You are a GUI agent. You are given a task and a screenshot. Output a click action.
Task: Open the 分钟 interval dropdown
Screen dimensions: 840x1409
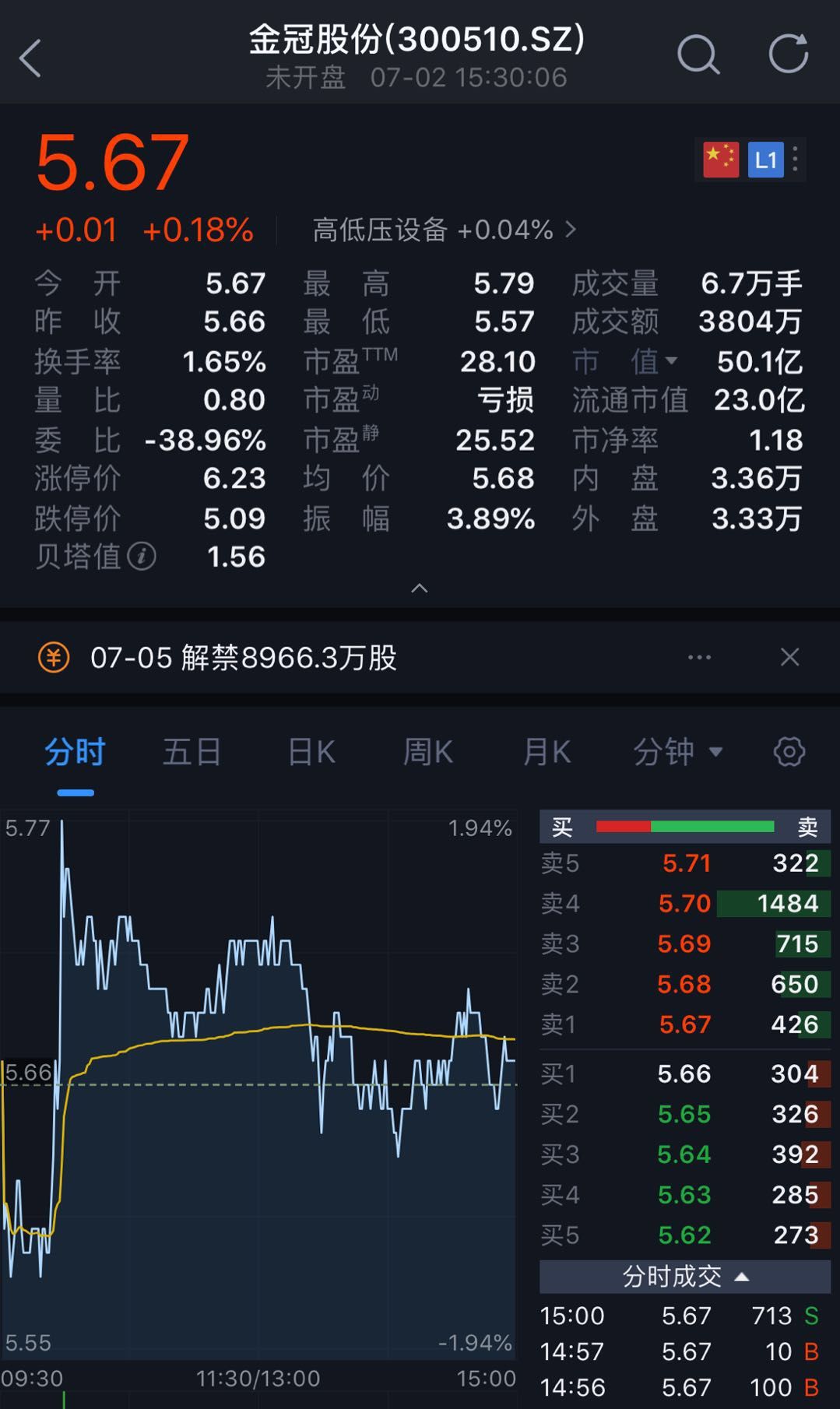[x=678, y=751]
